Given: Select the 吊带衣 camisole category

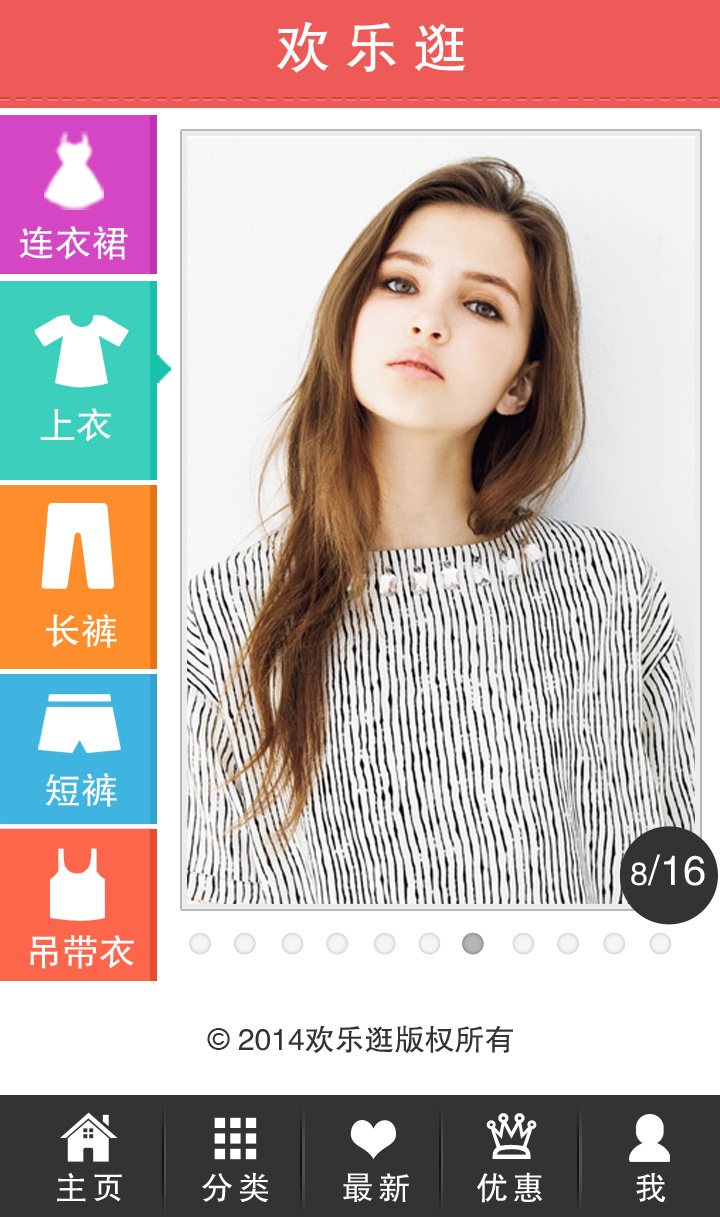Looking at the screenshot, I should click(x=76, y=905).
